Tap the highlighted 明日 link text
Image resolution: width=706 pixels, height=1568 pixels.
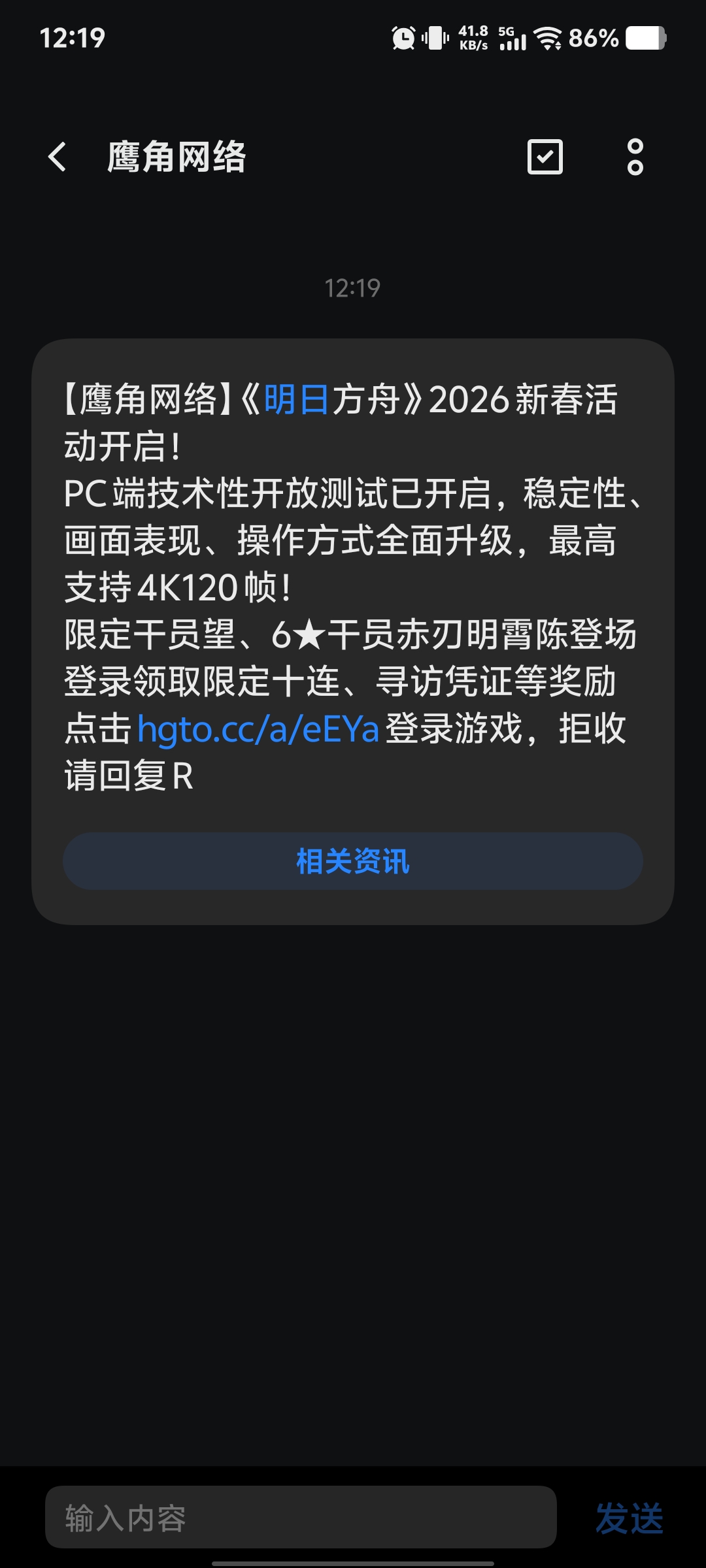coord(296,399)
